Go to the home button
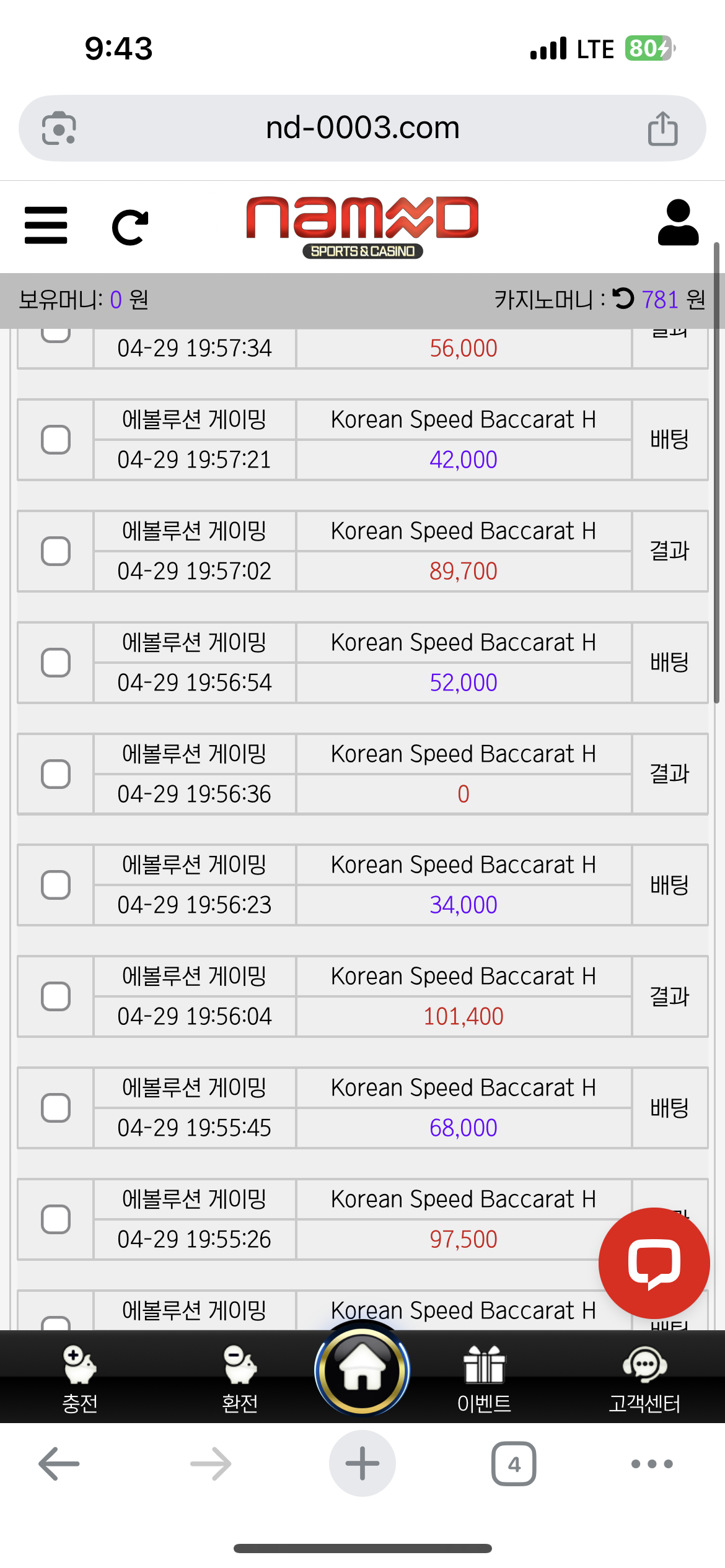Screen dimensions: 725x1568 pos(362,1370)
